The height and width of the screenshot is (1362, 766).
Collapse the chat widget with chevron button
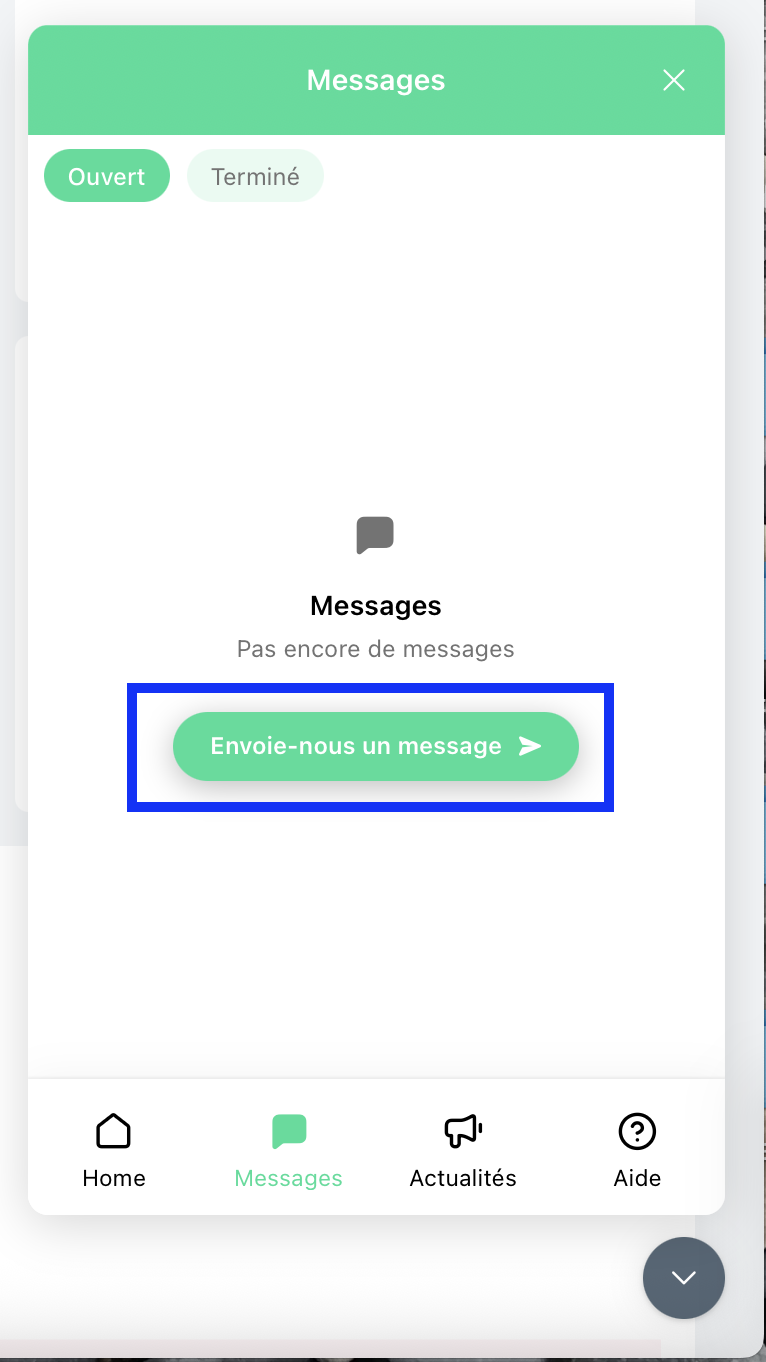684,1278
